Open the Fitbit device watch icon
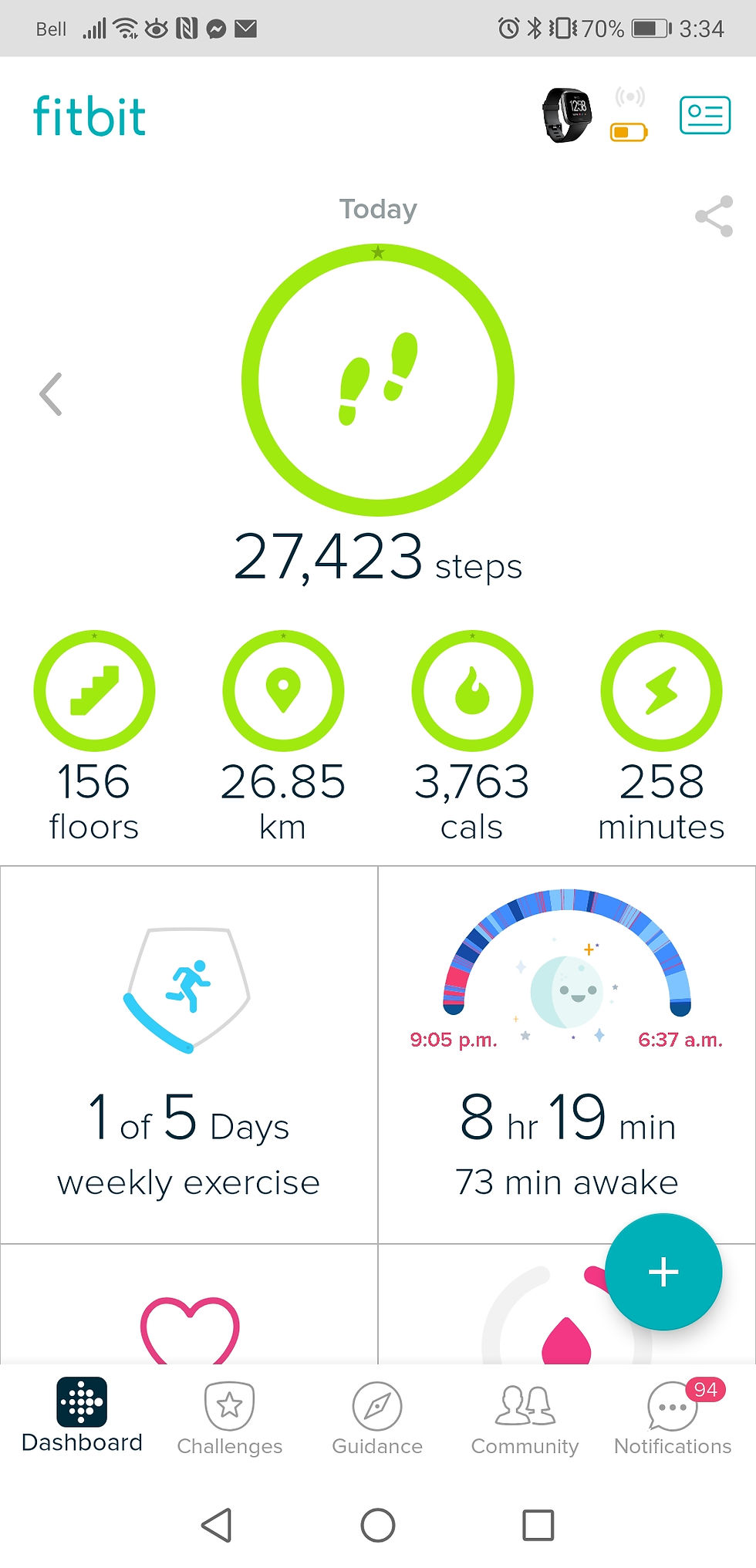 567,115
